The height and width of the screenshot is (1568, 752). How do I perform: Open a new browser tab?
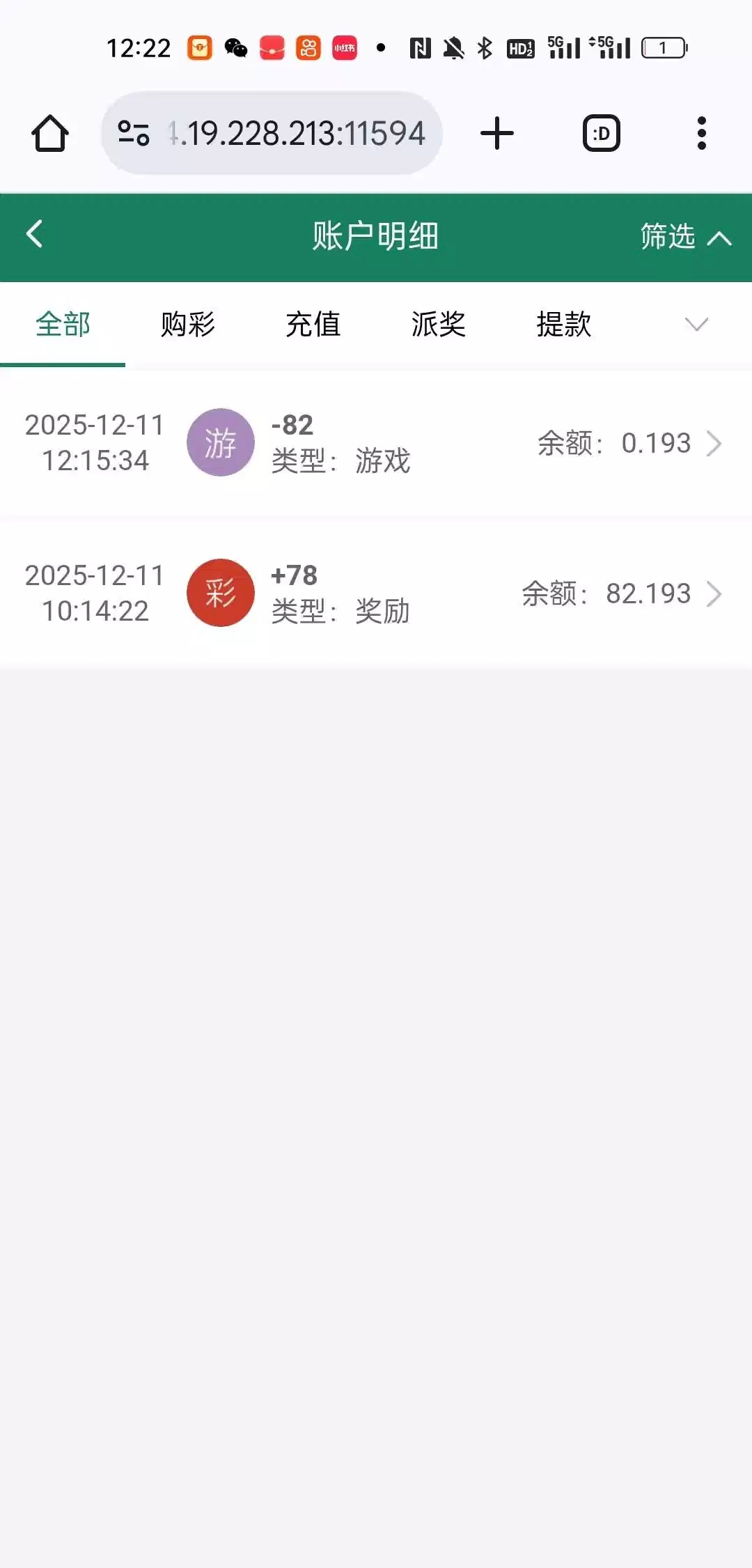(x=497, y=133)
